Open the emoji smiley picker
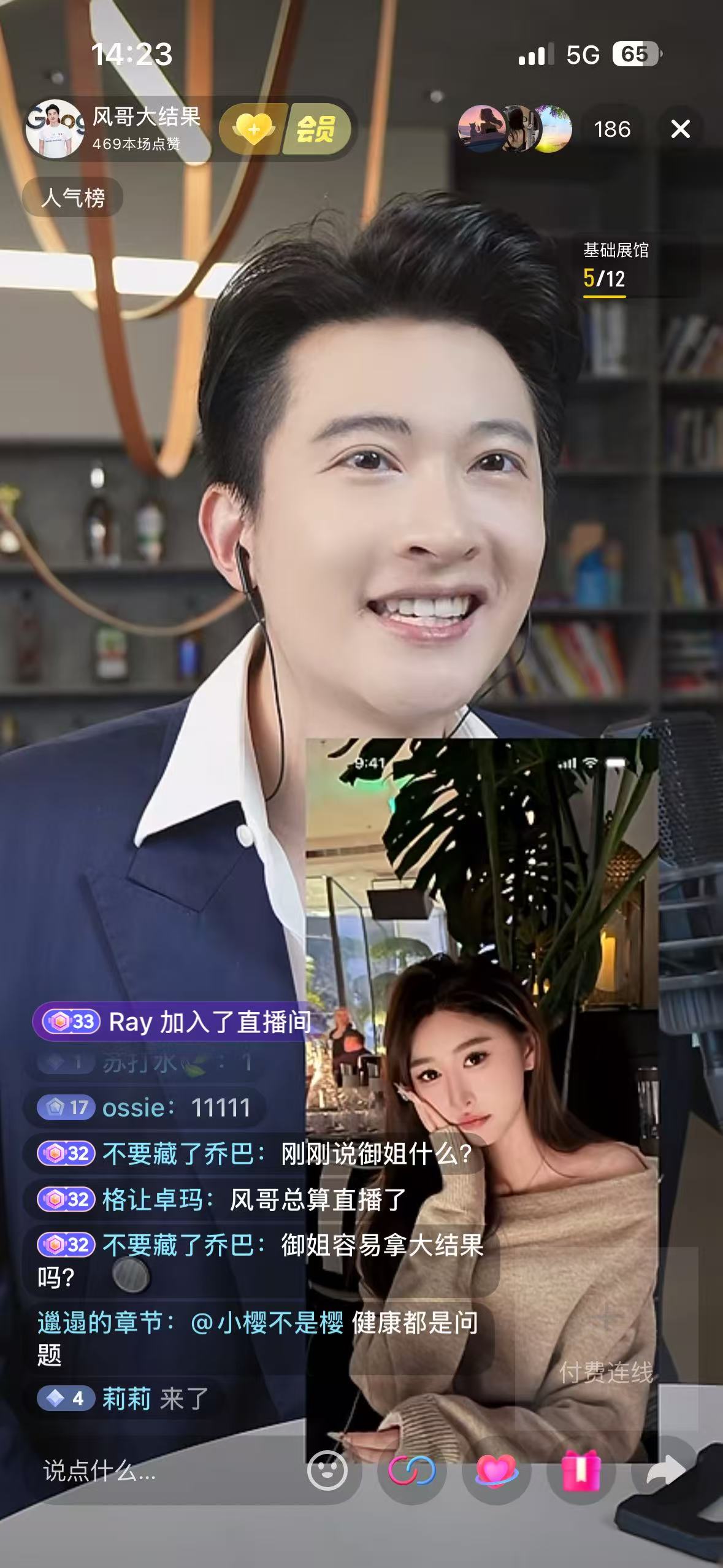 tap(327, 1470)
